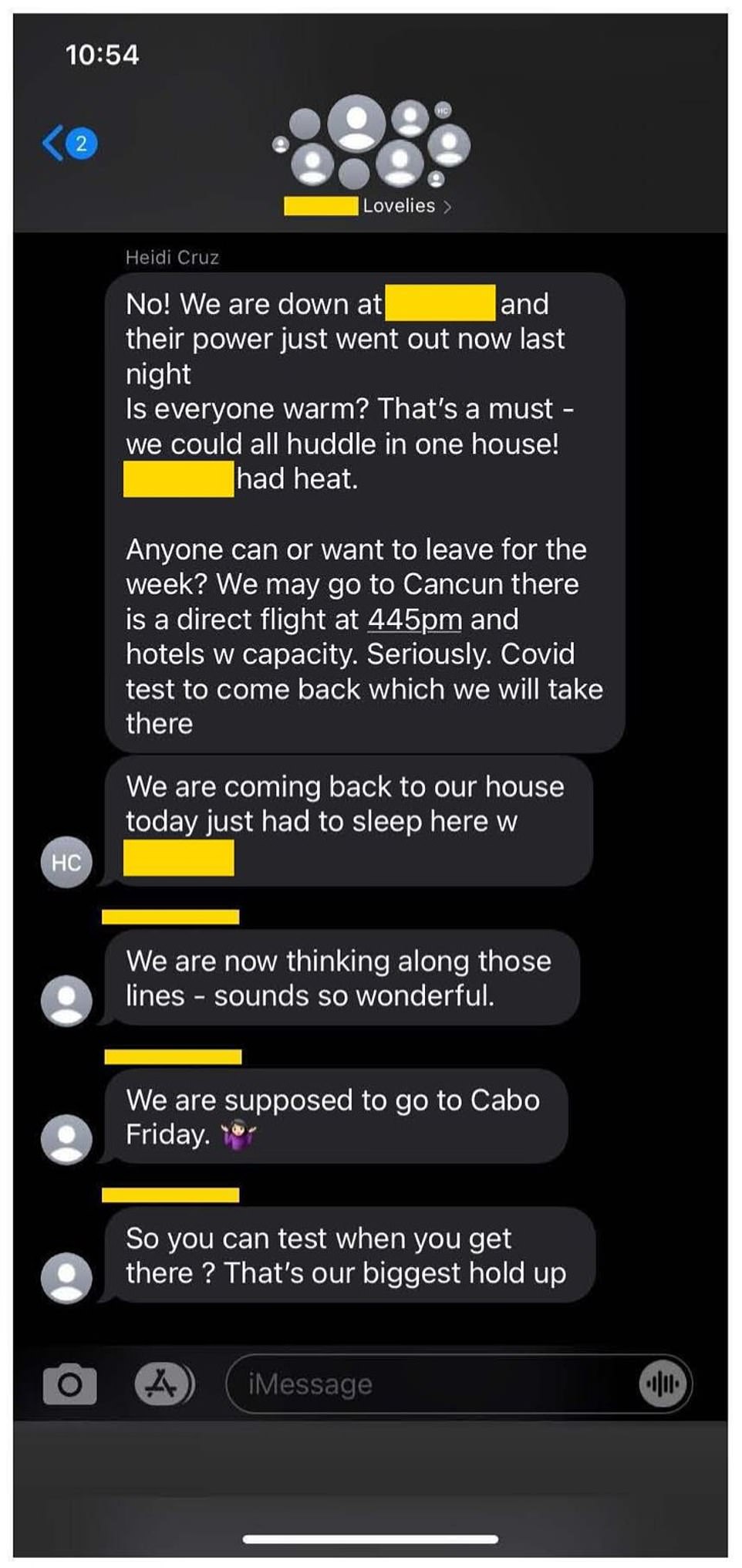Focus the iMessage text field

[x=432, y=1384]
